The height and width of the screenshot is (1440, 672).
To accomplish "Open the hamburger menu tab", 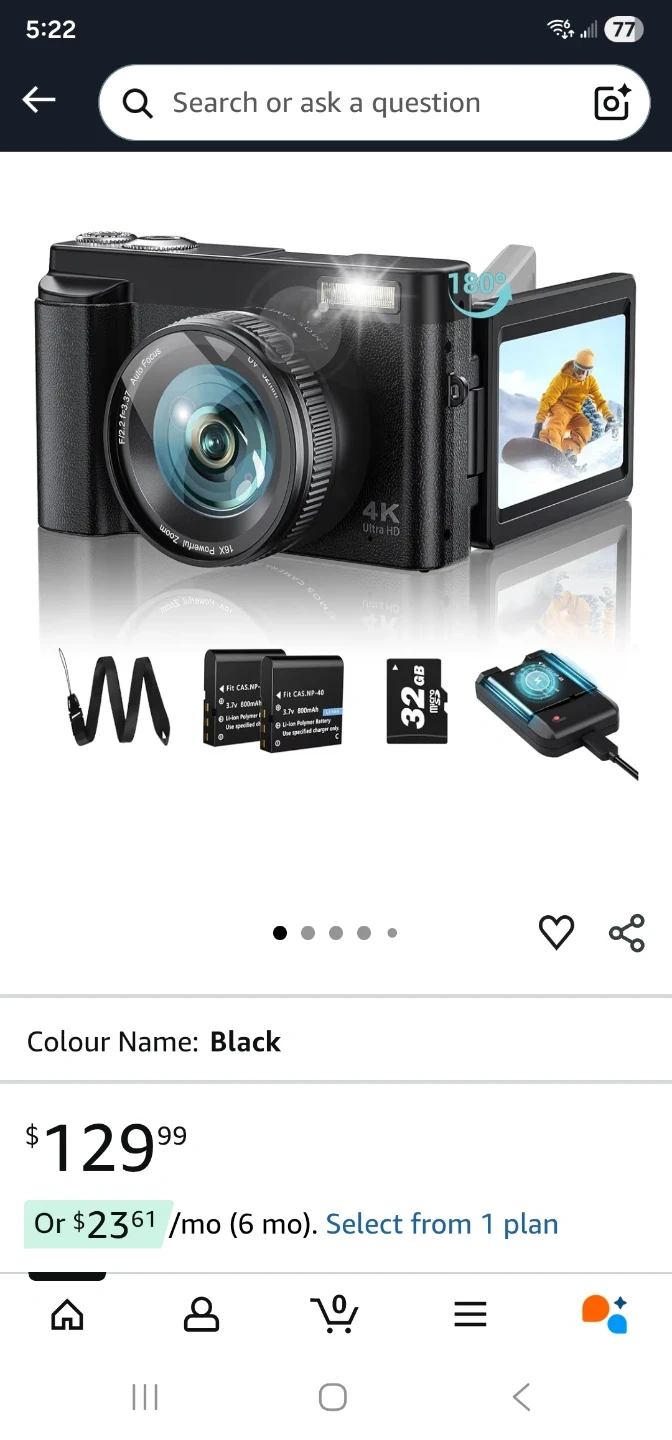I will [x=470, y=1314].
